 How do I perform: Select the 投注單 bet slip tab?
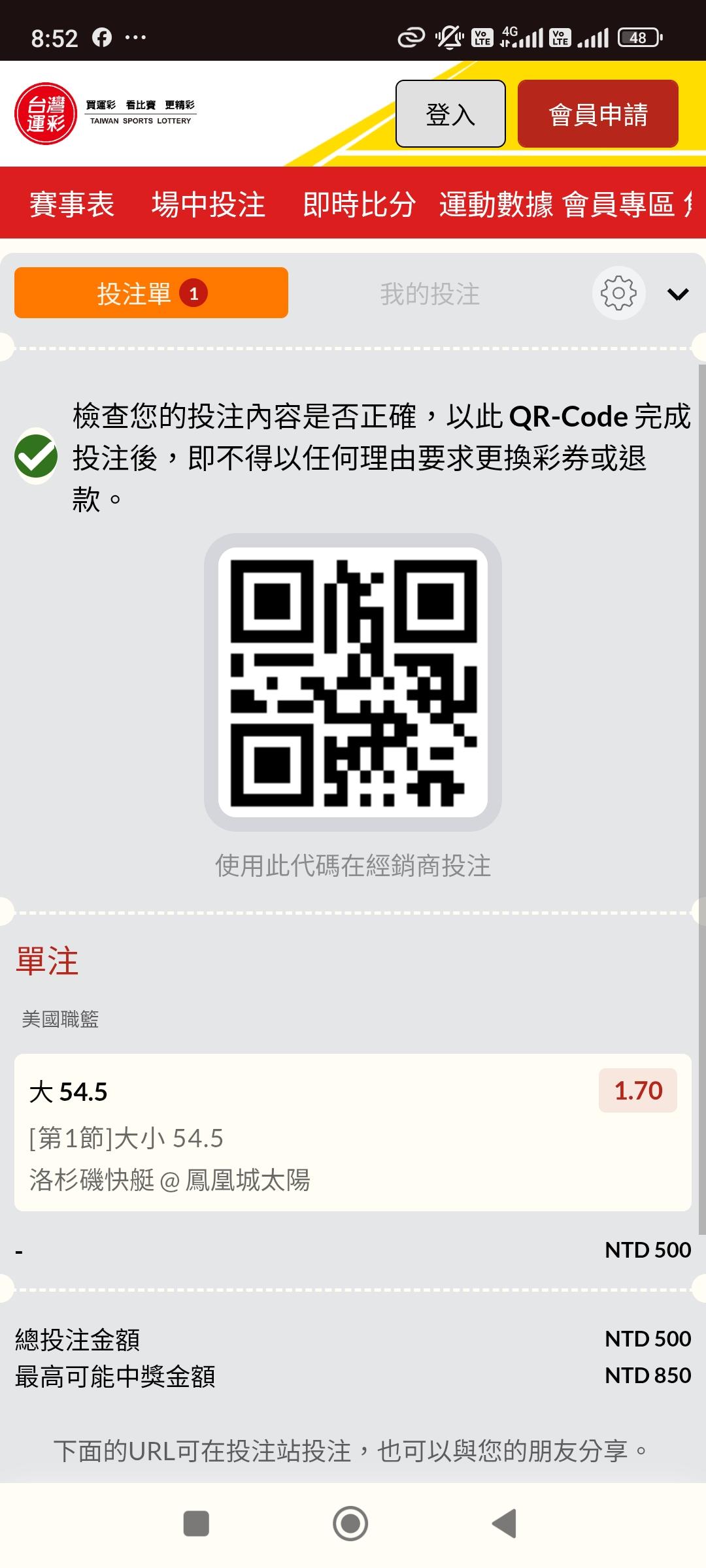pos(151,293)
